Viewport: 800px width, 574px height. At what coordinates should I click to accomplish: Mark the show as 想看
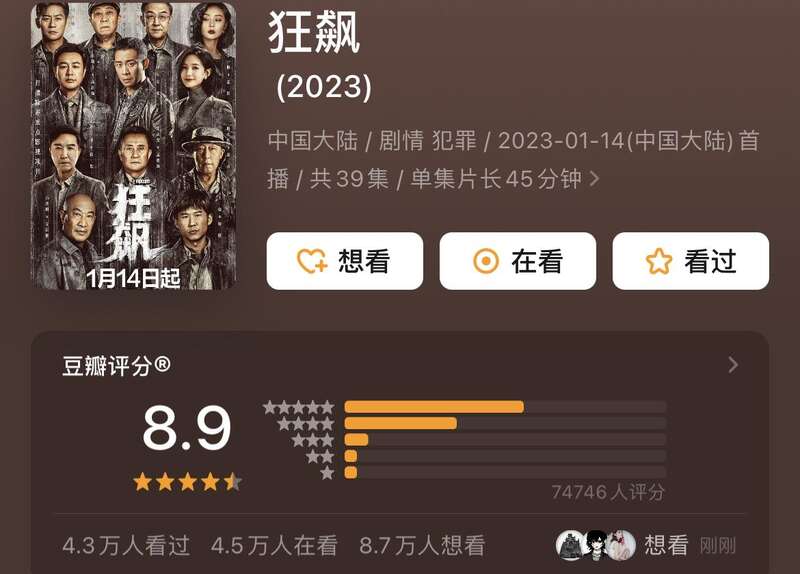coord(344,262)
